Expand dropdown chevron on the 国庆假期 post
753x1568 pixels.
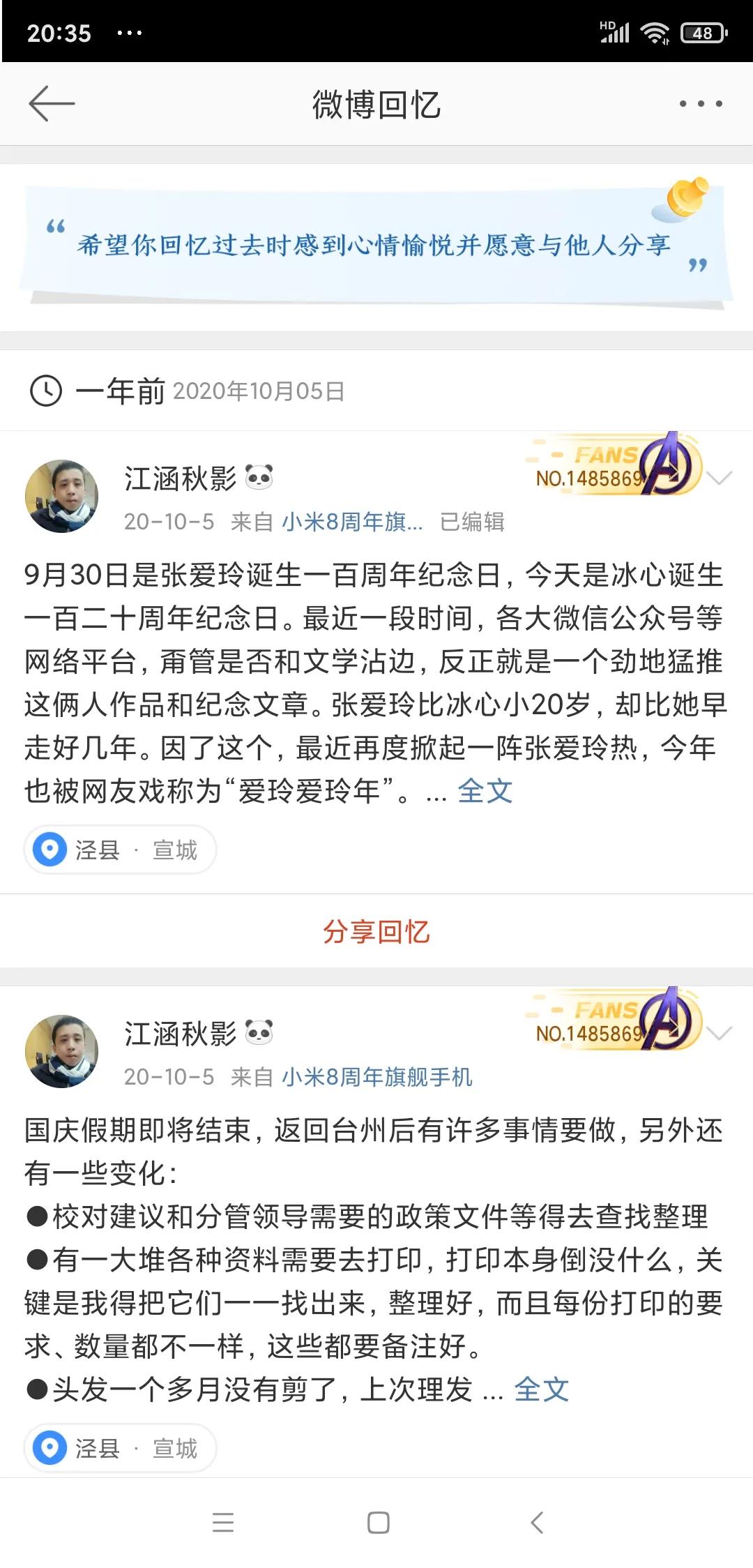(719, 1033)
